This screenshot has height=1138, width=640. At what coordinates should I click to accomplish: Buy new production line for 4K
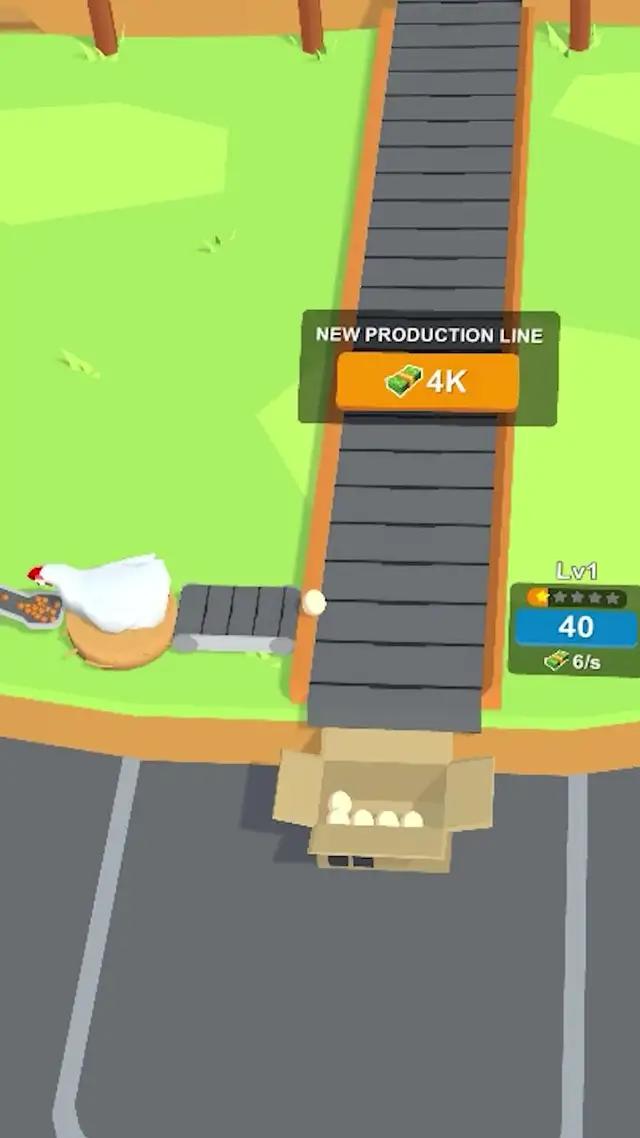427,381
